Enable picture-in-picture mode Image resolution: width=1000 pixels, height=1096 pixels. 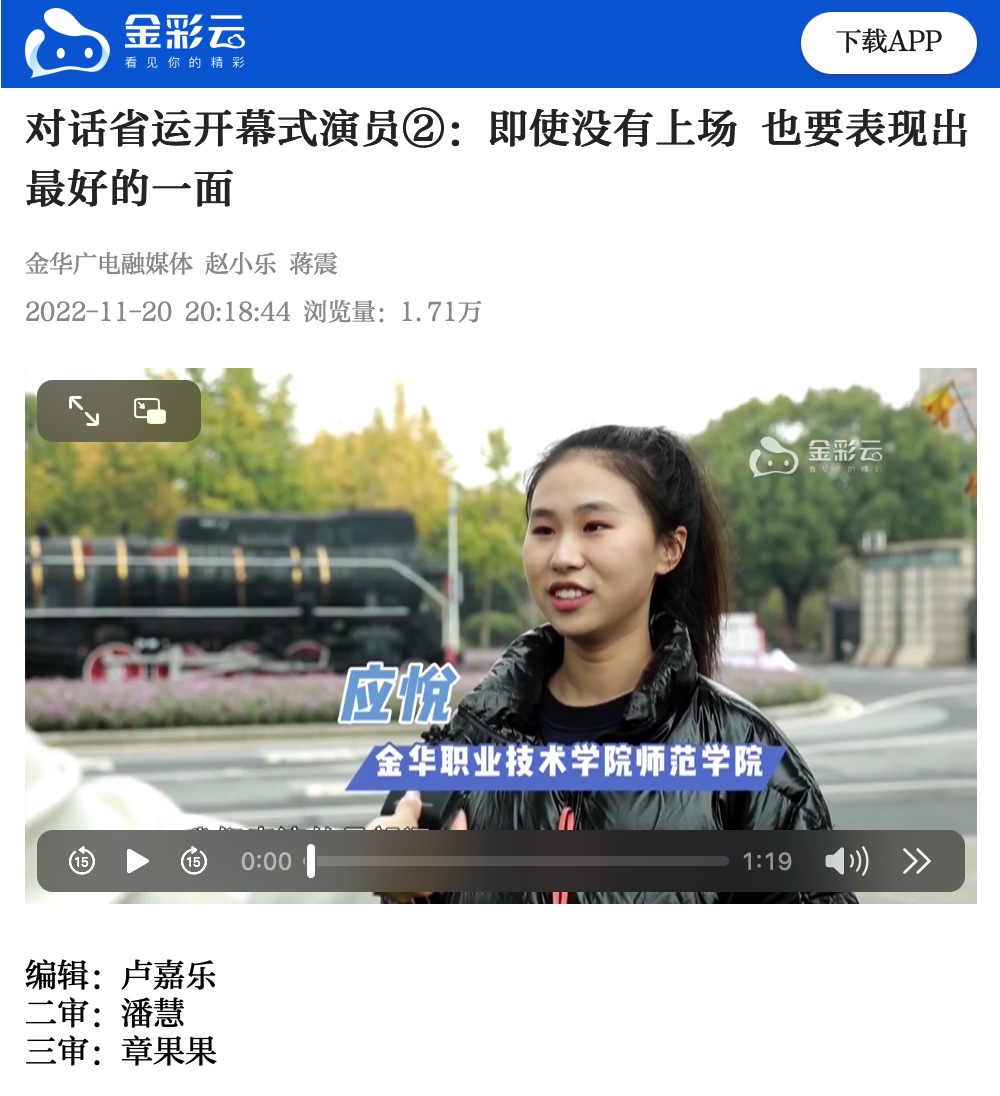[150, 411]
